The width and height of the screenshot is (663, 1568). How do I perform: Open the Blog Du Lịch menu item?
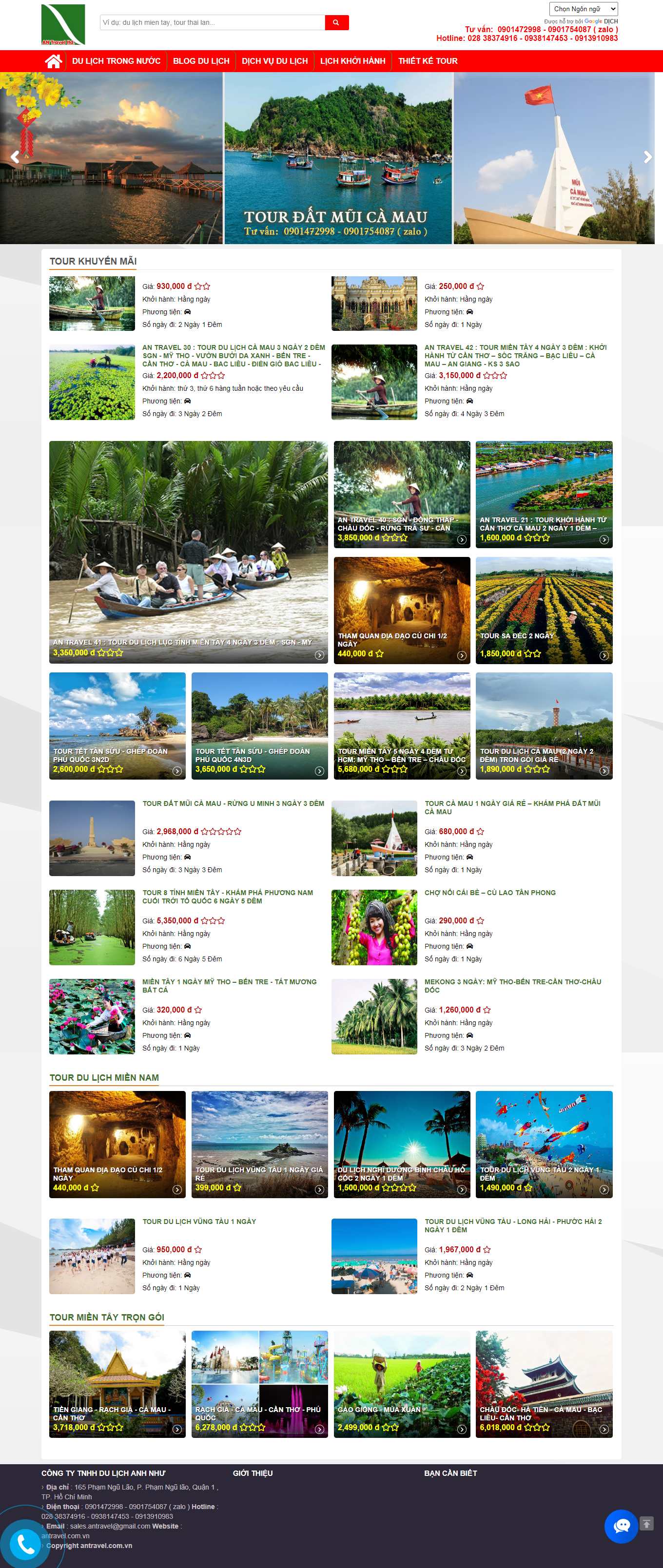pos(201,61)
